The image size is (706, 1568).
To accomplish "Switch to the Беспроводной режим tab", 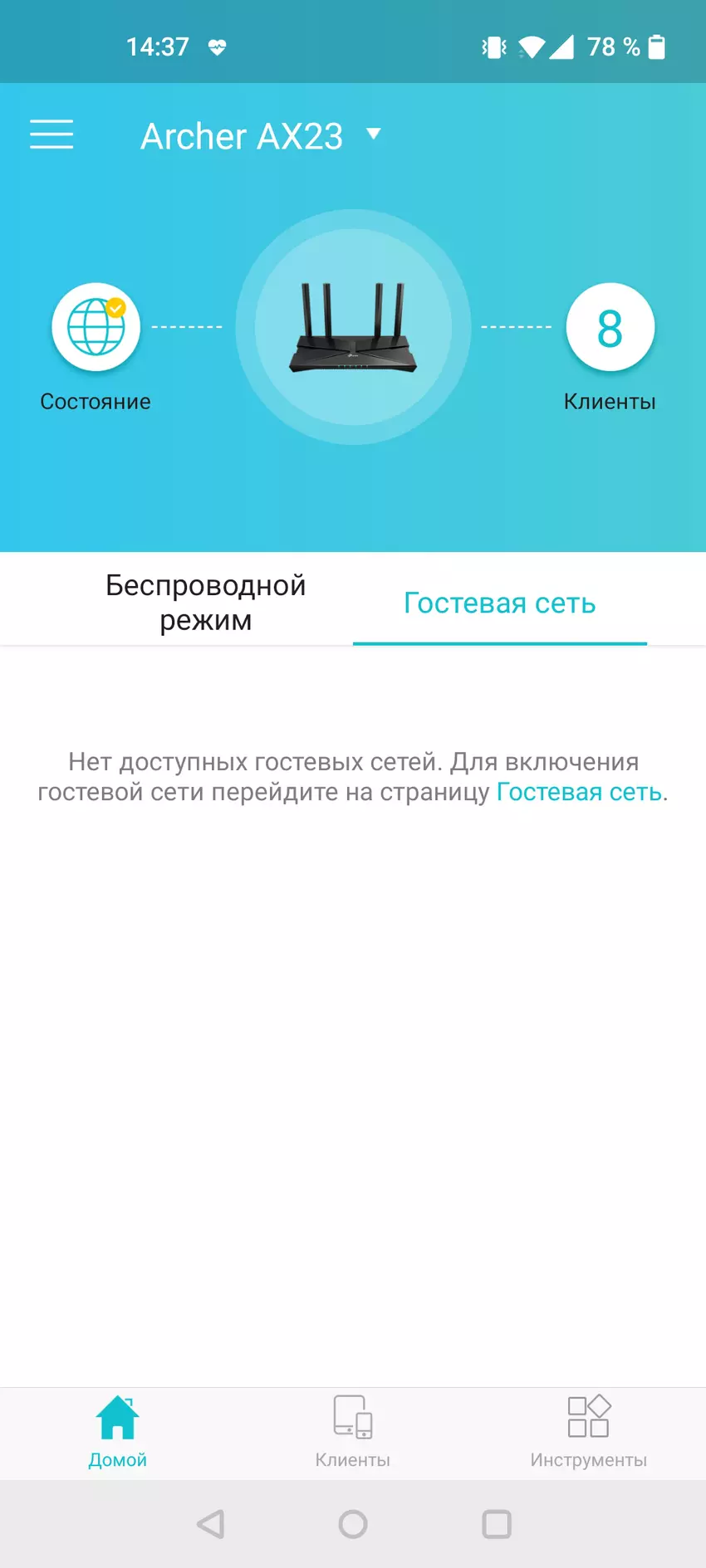I will pos(205,602).
